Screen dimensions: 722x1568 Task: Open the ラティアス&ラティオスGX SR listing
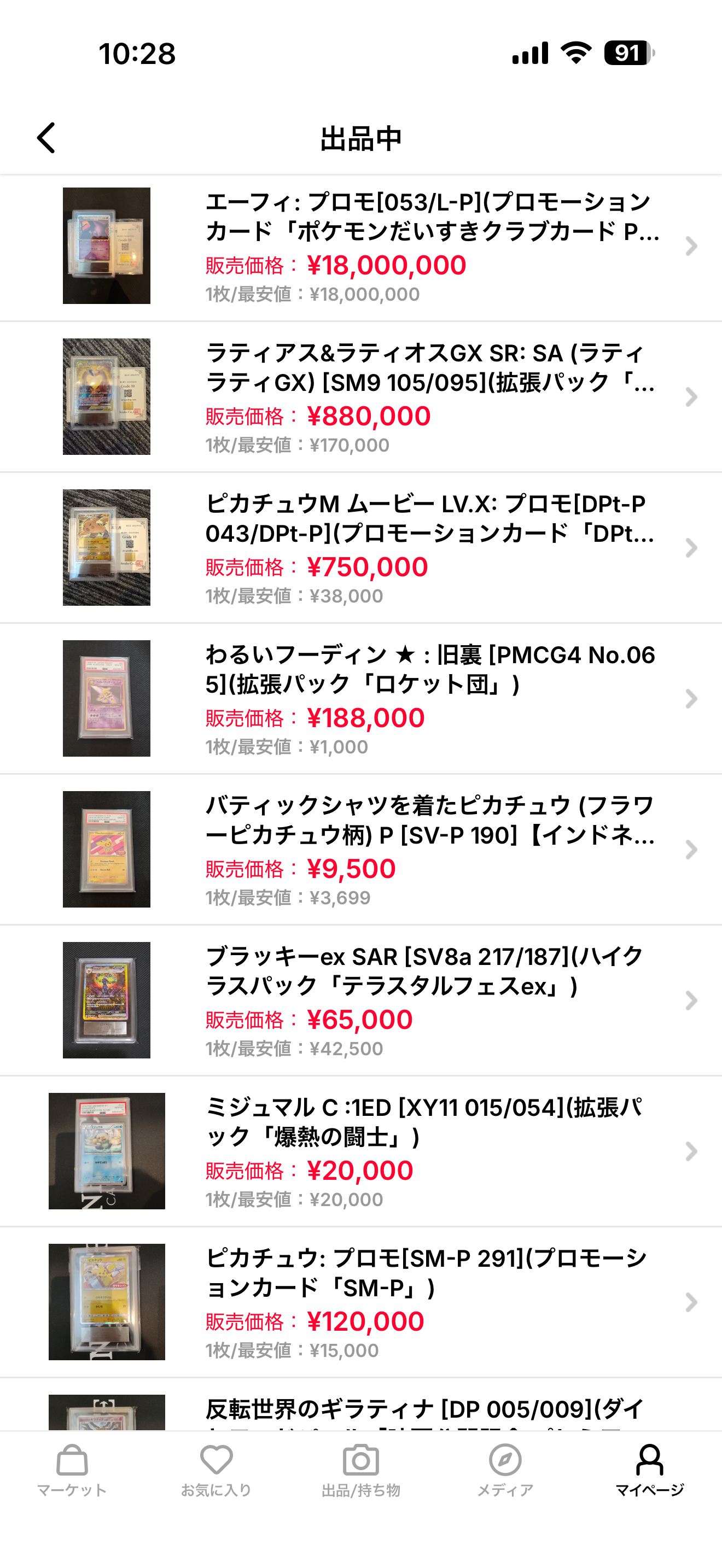pyautogui.click(x=361, y=397)
